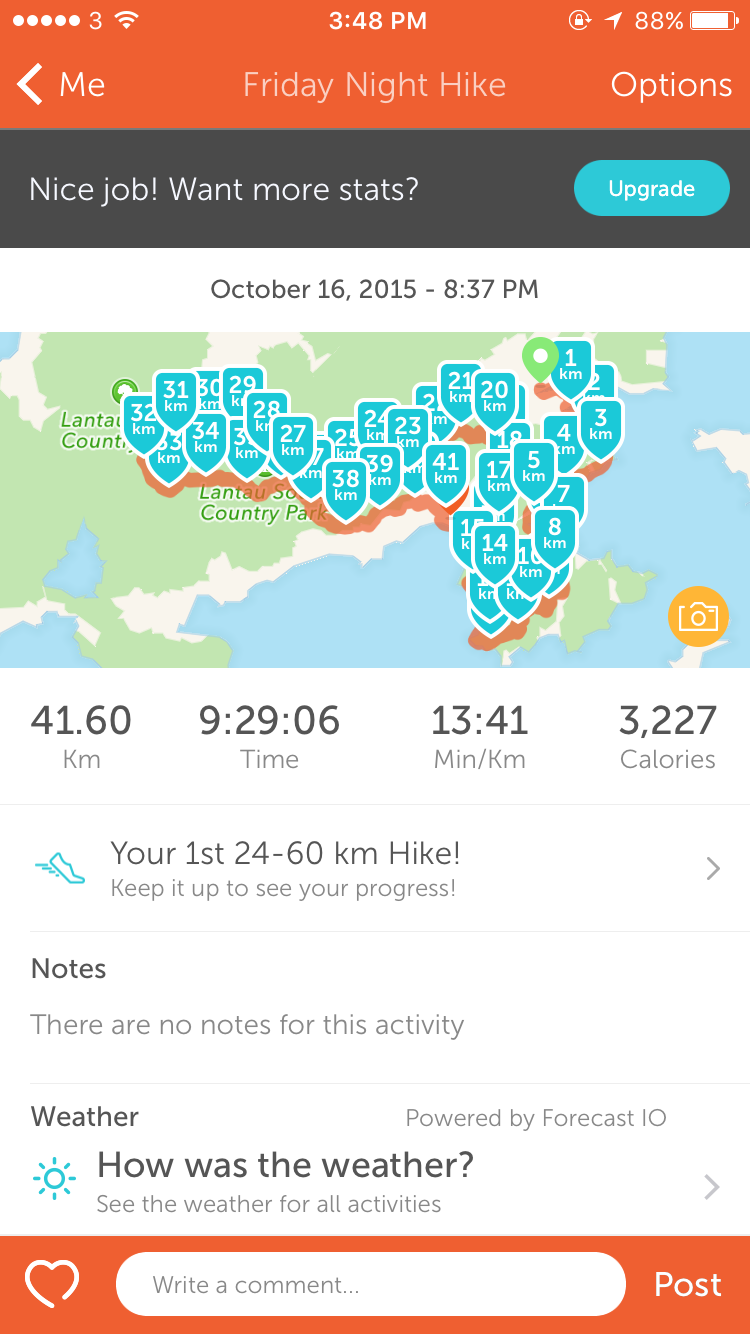Focus the Write a comment field
Viewport: 750px width, 1334px height.
370,1284
